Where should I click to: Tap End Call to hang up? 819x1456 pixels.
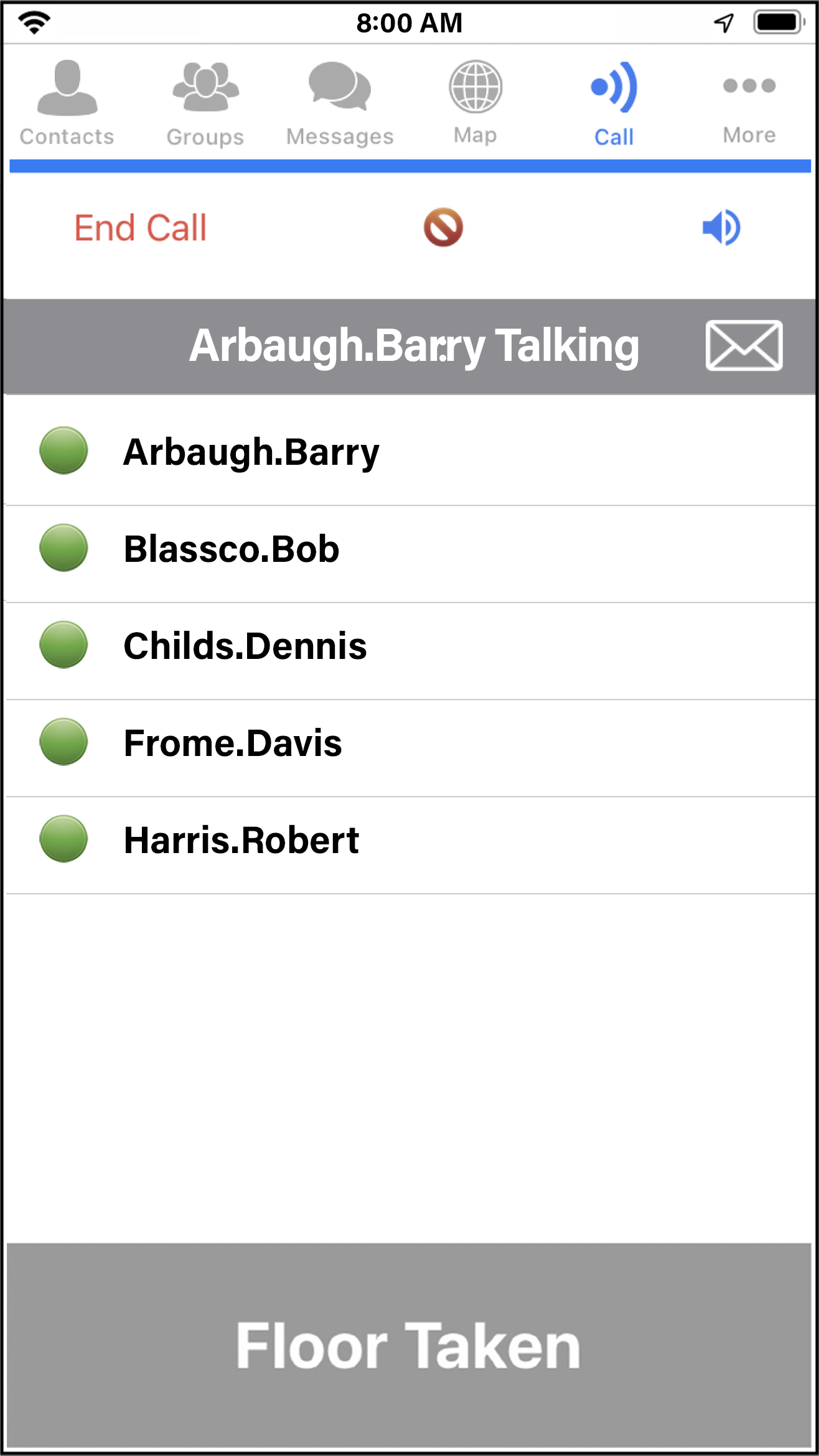click(x=141, y=228)
